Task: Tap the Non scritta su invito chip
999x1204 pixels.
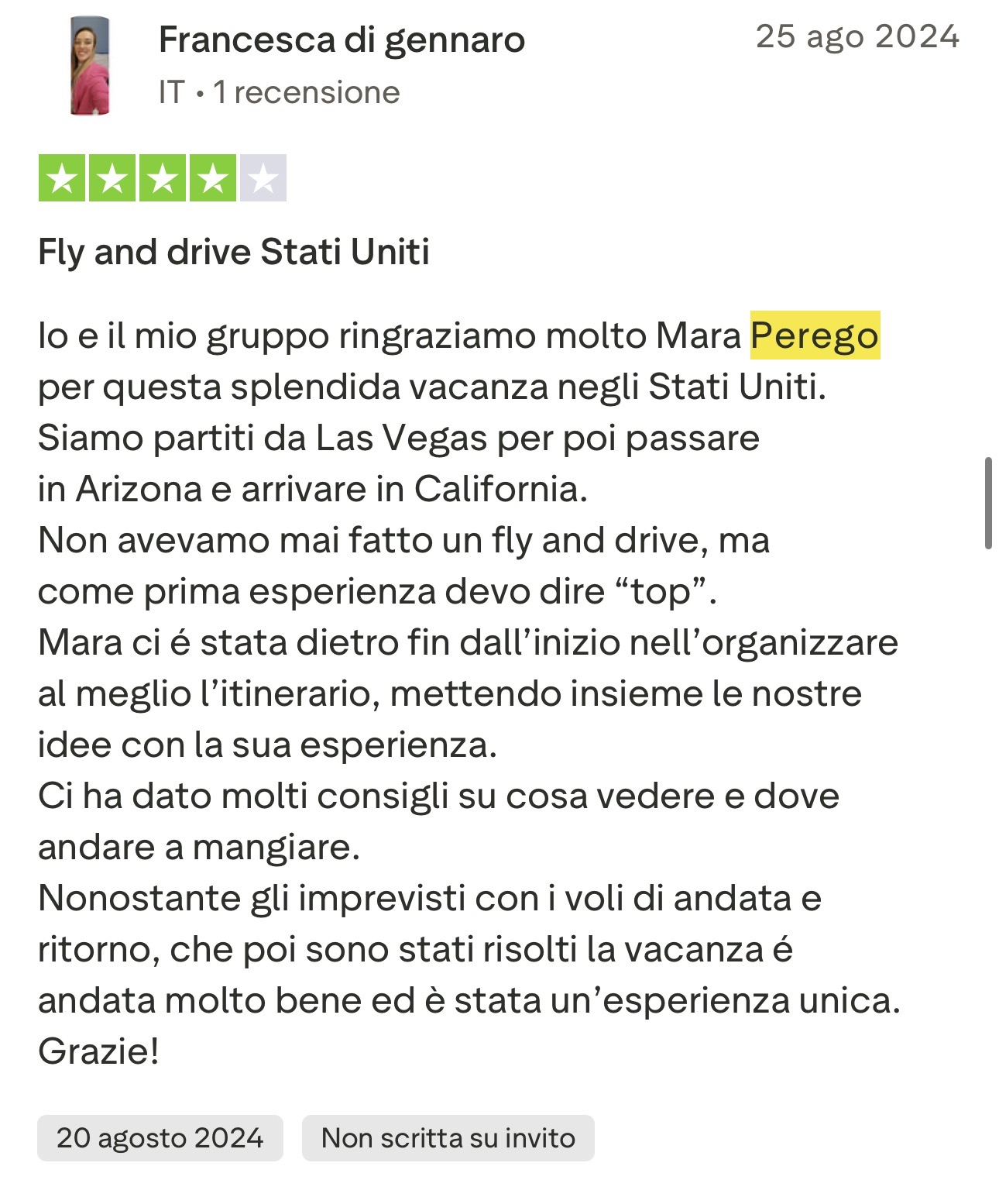Action: coord(448,1138)
